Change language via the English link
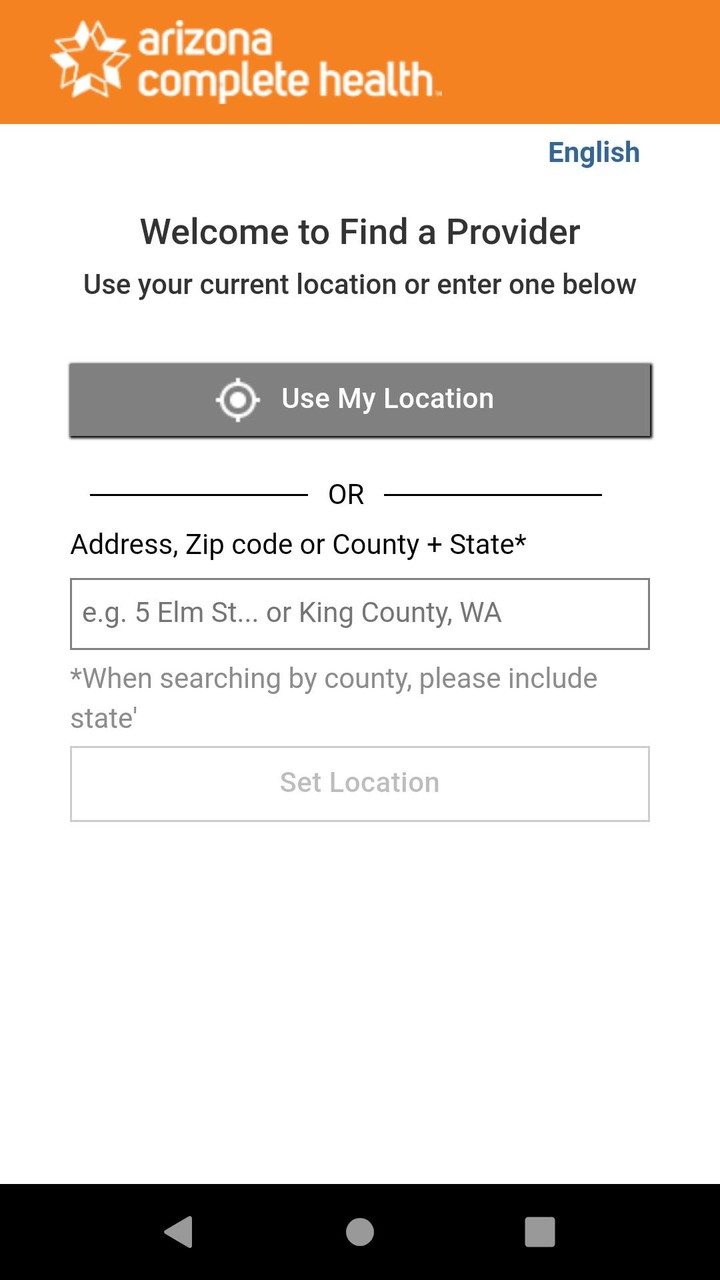The height and width of the screenshot is (1280, 720). (x=593, y=153)
